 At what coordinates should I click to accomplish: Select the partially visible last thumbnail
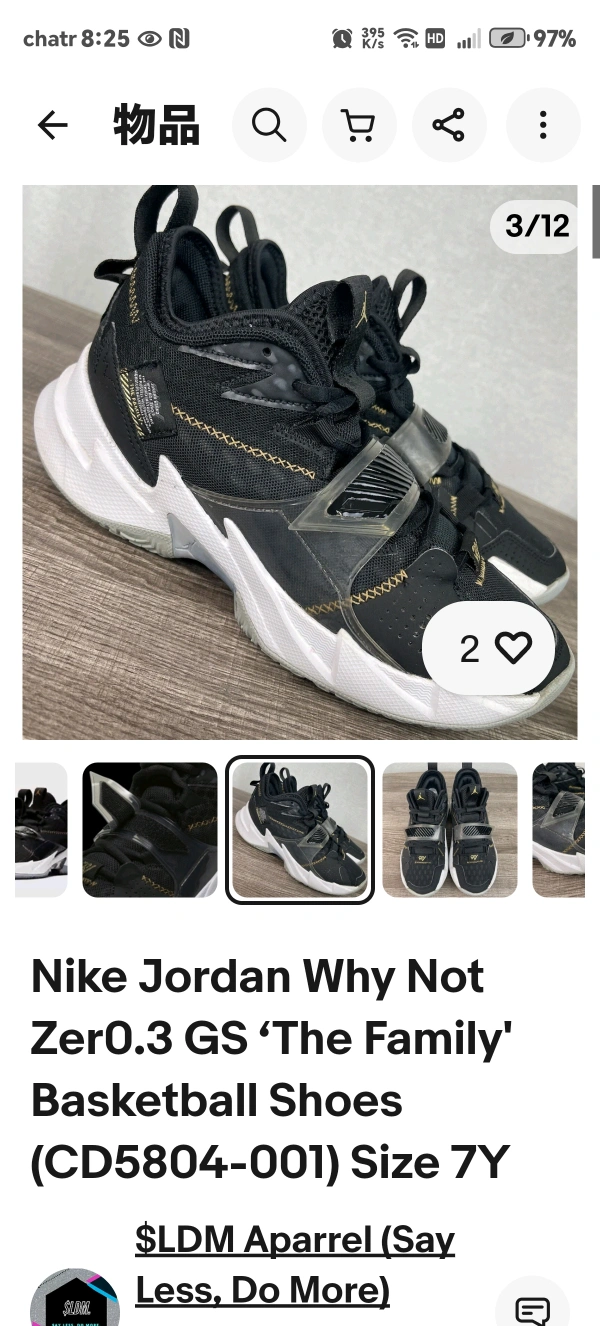[x=559, y=830]
